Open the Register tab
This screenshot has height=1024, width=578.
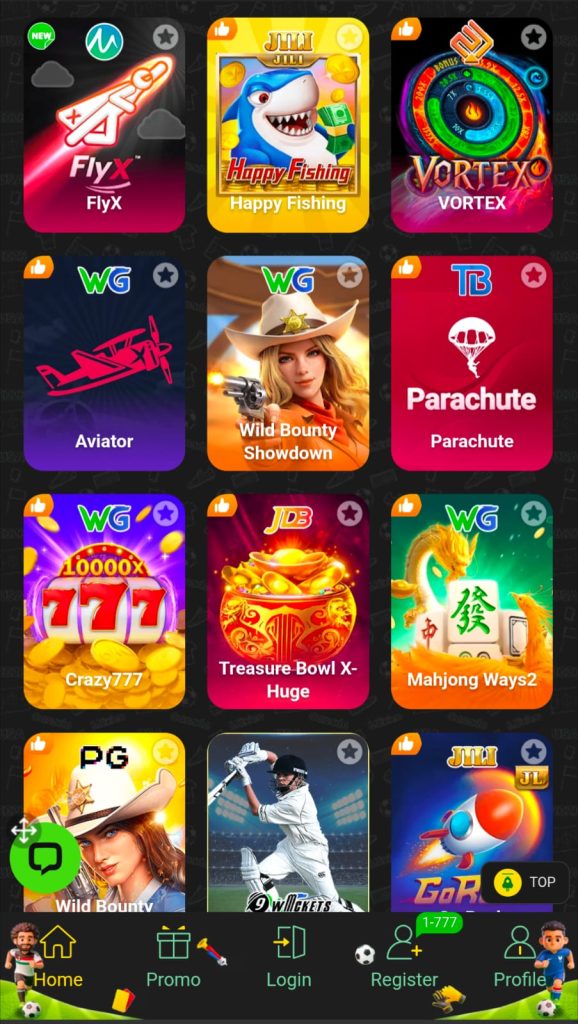404,956
